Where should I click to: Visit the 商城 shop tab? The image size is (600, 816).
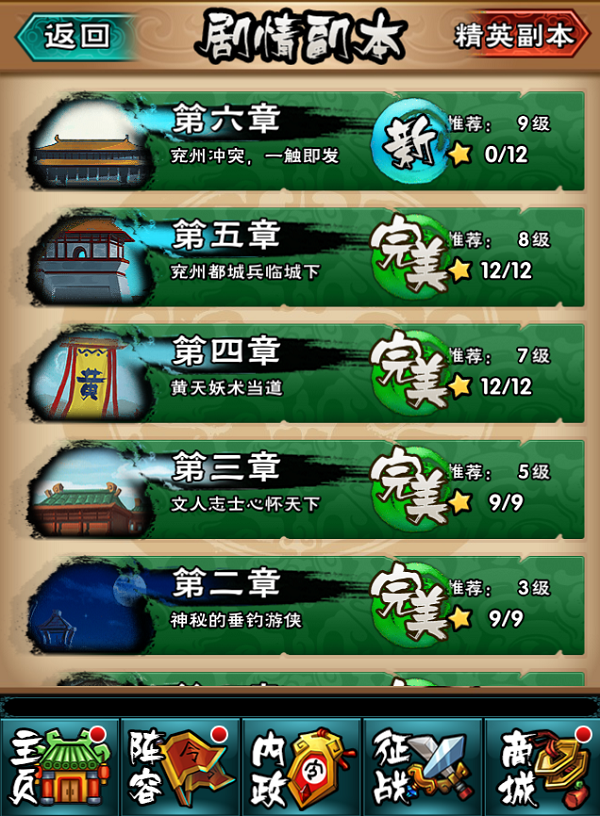click(x=541, y=766)
